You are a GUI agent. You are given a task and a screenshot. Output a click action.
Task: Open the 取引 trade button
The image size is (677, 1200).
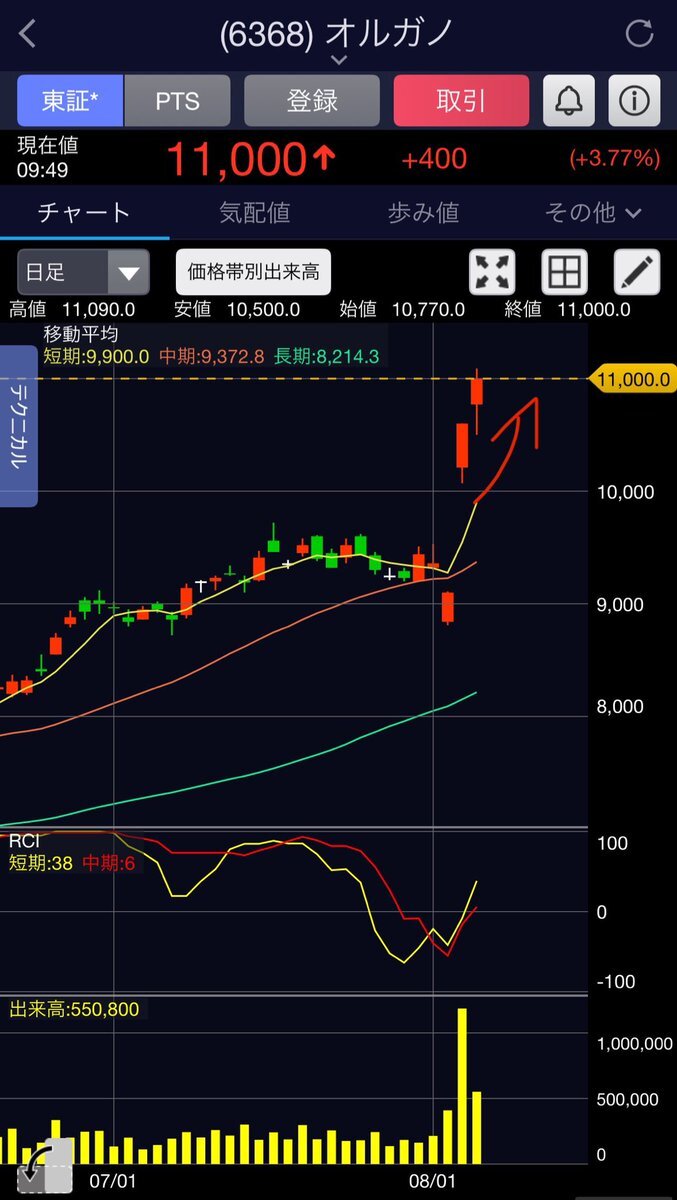tap(461, 101)
